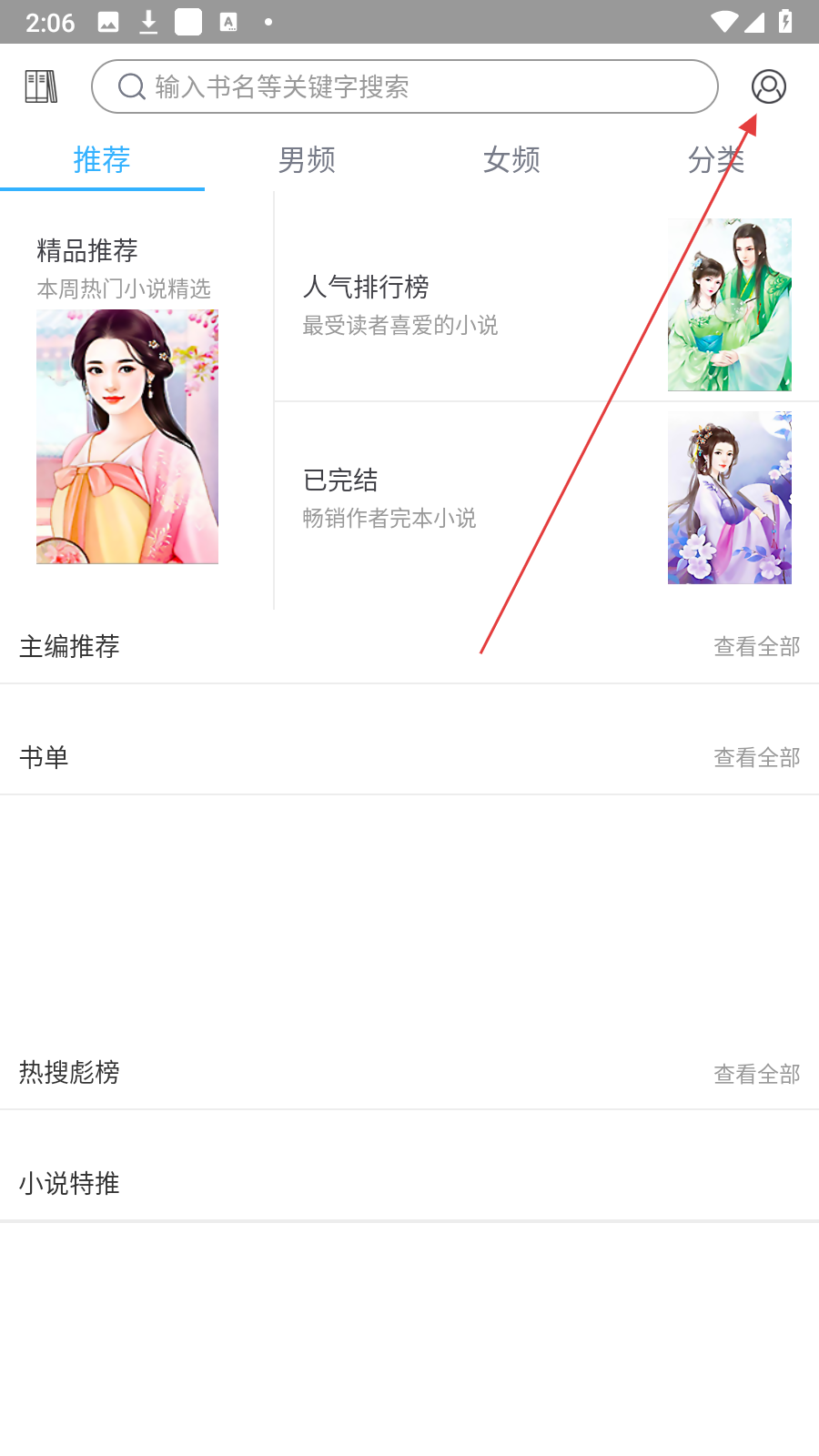The image size is (819, 1456).
Task: View all under 热搜彪榜
Action: 756,1075
